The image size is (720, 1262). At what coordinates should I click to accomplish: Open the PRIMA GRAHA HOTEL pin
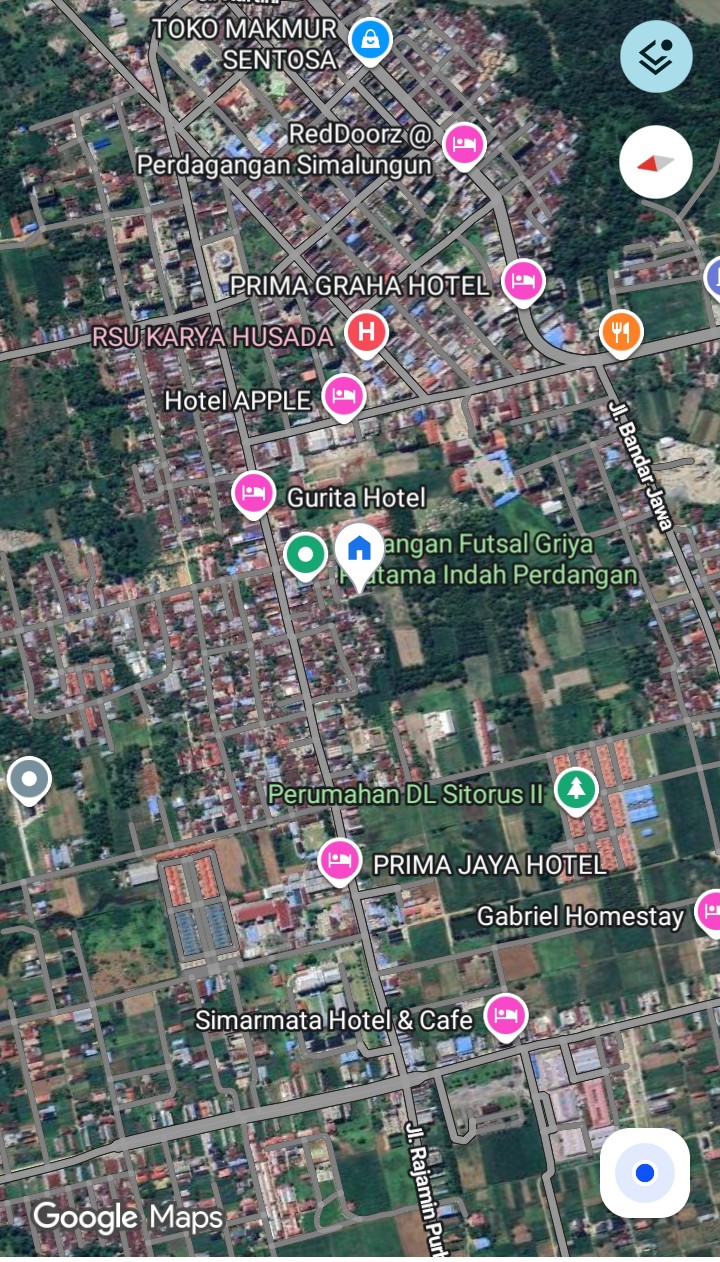[x=523, y=281]
